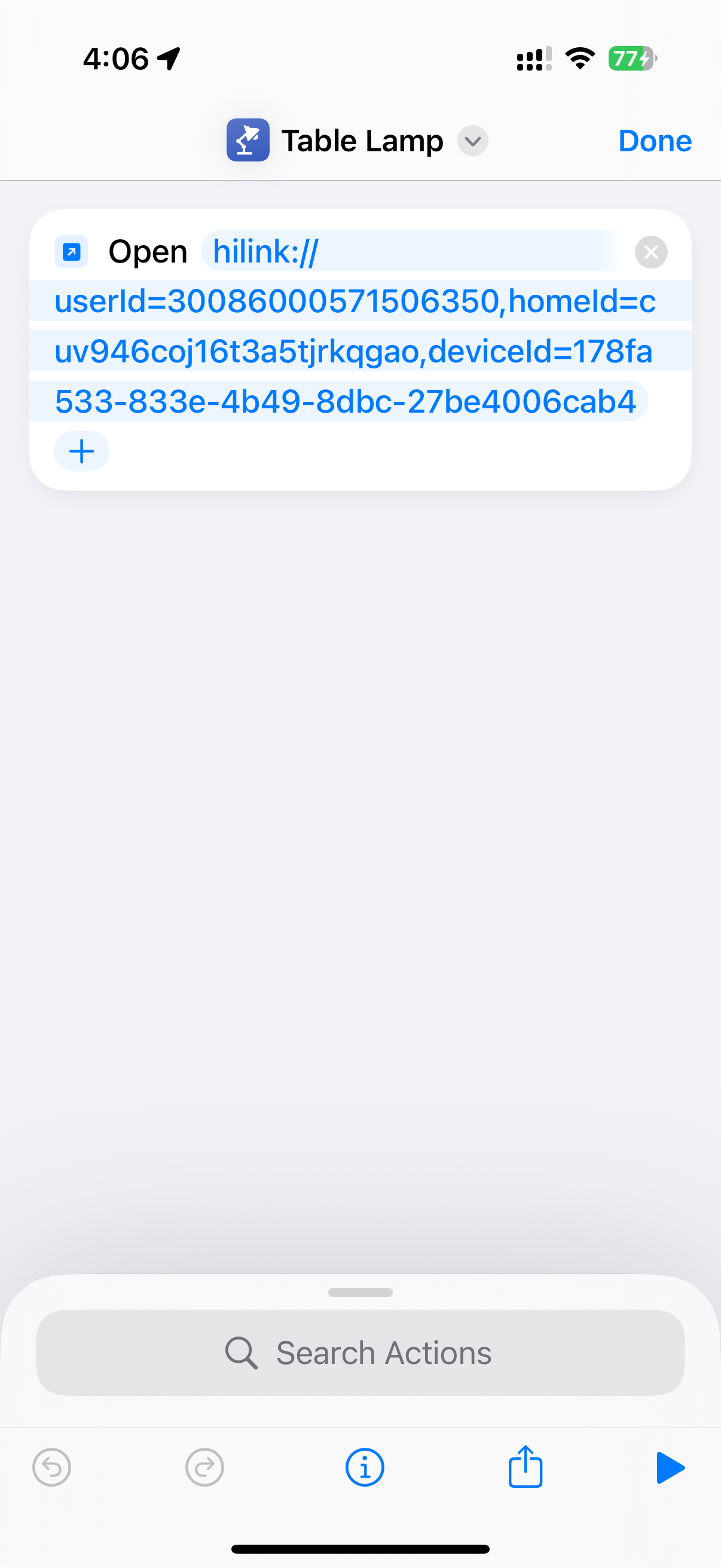The height and width of the screenshot is (1568, 721).
Task: Open the shortcut info details
Action: (365, 1468)
